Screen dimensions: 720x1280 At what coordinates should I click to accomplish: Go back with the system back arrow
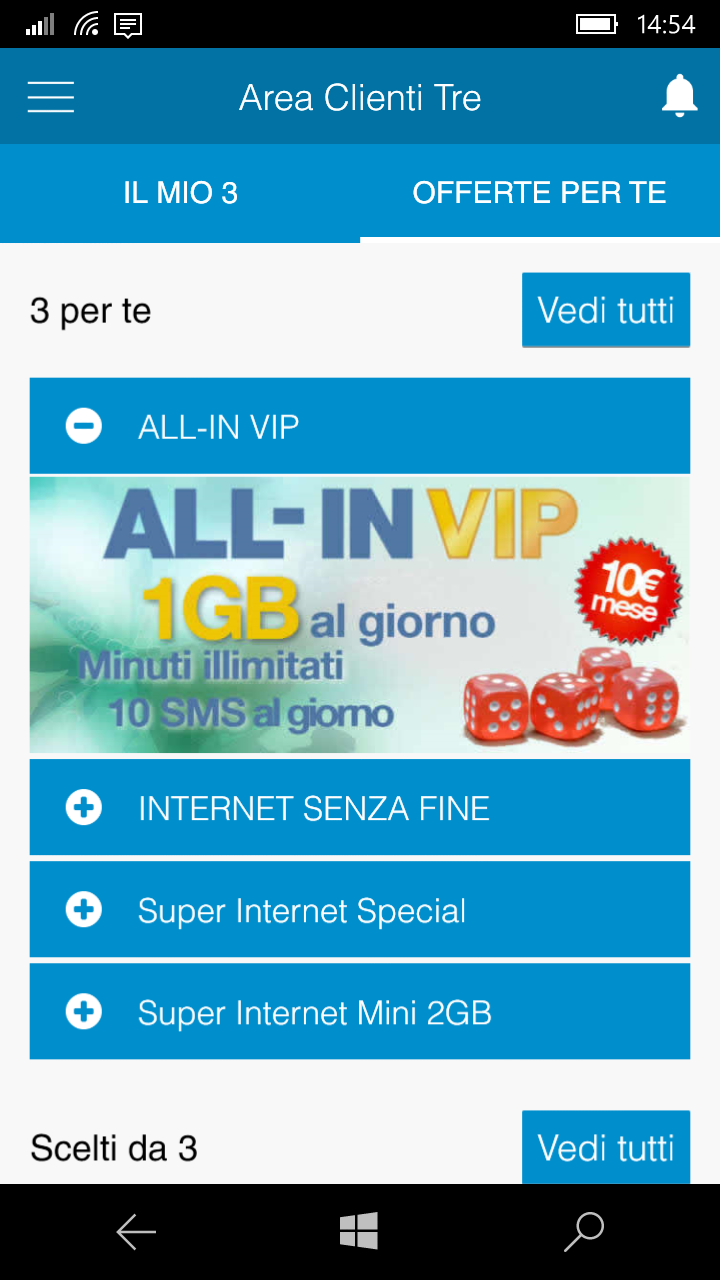coord(136,1232)
